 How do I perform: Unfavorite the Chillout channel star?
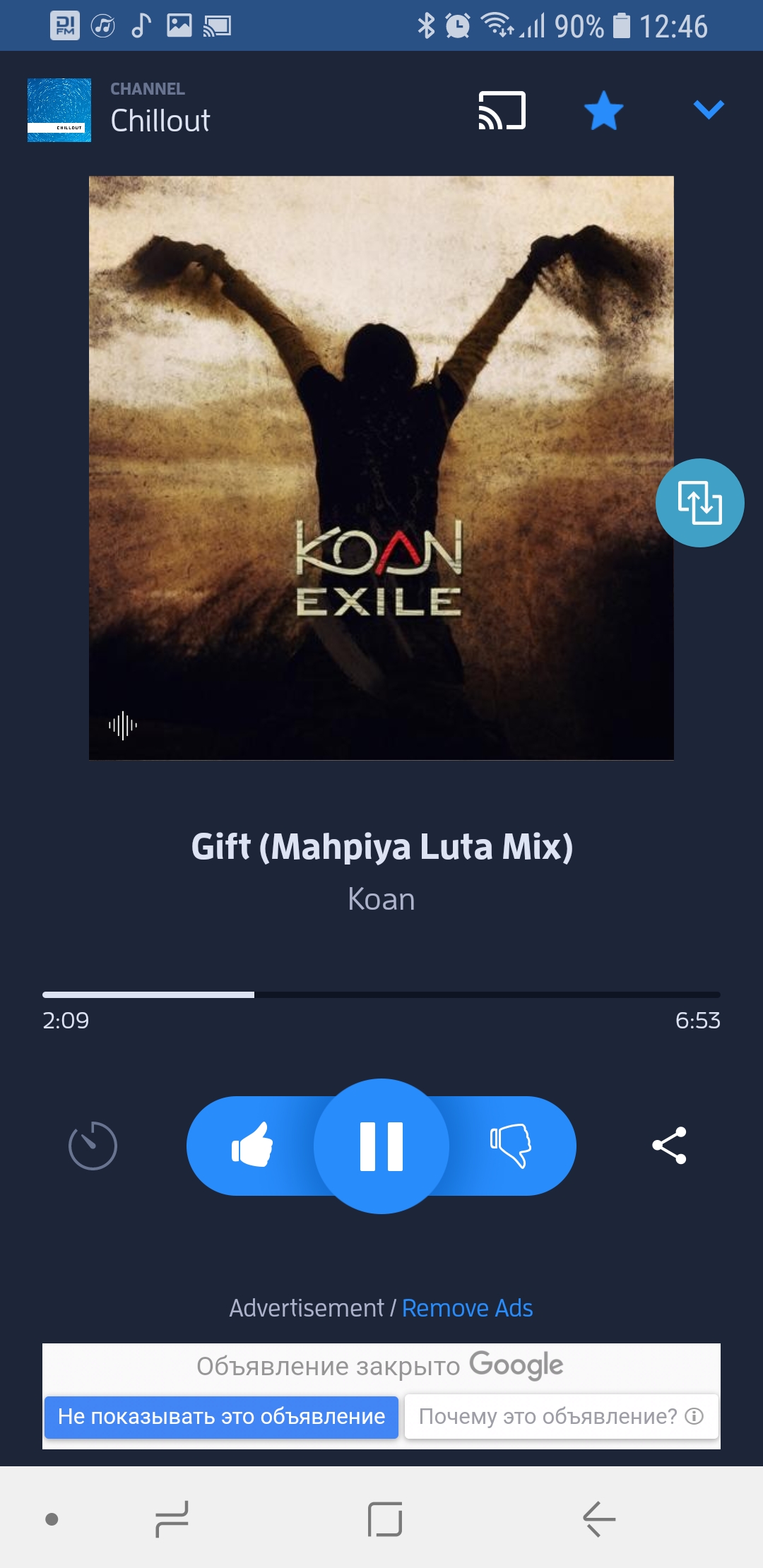pos(604,111)
